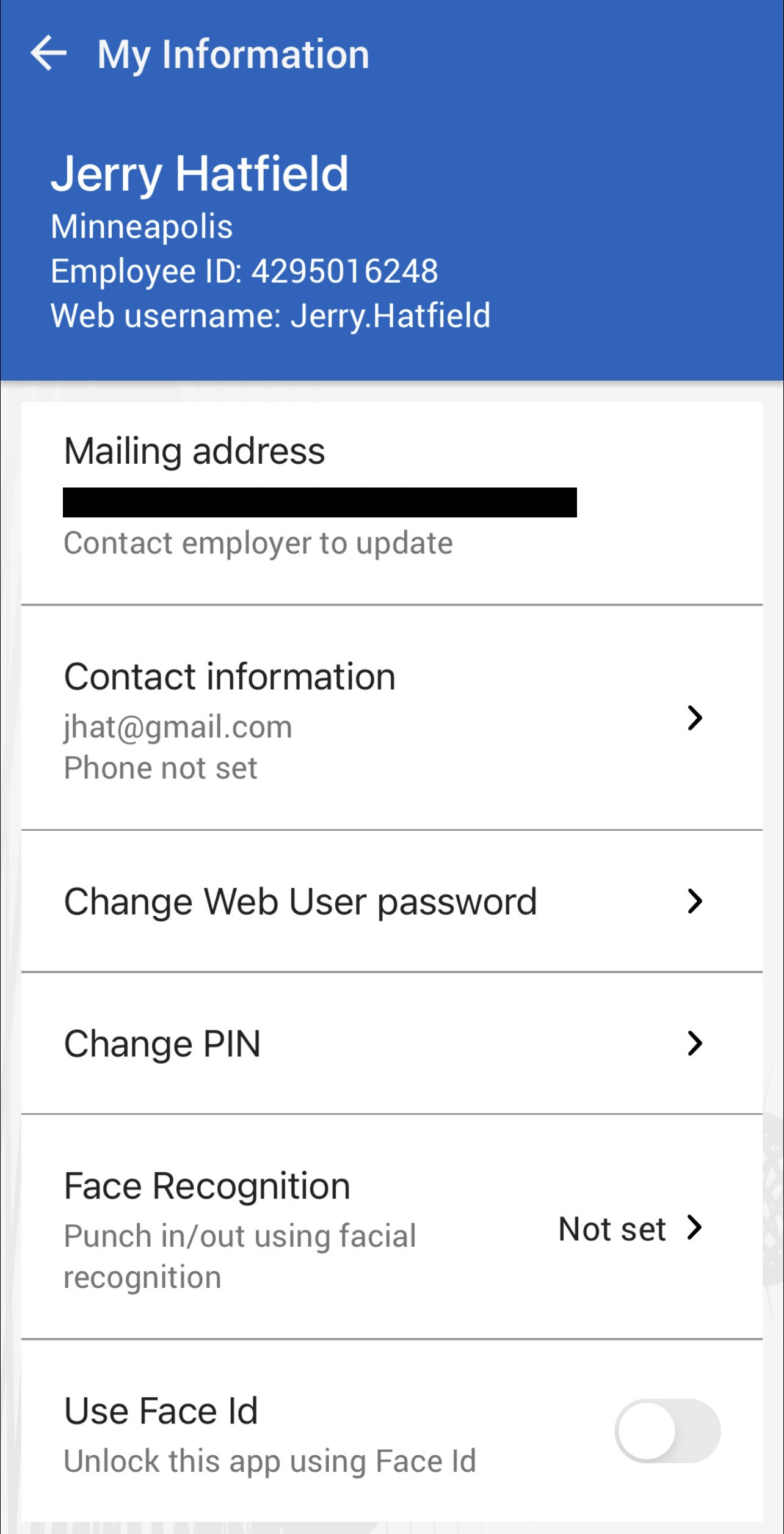Viewport: 784px width, 1534px height.
Task: Enable the Use Face Id switch
Action: 667,1431
